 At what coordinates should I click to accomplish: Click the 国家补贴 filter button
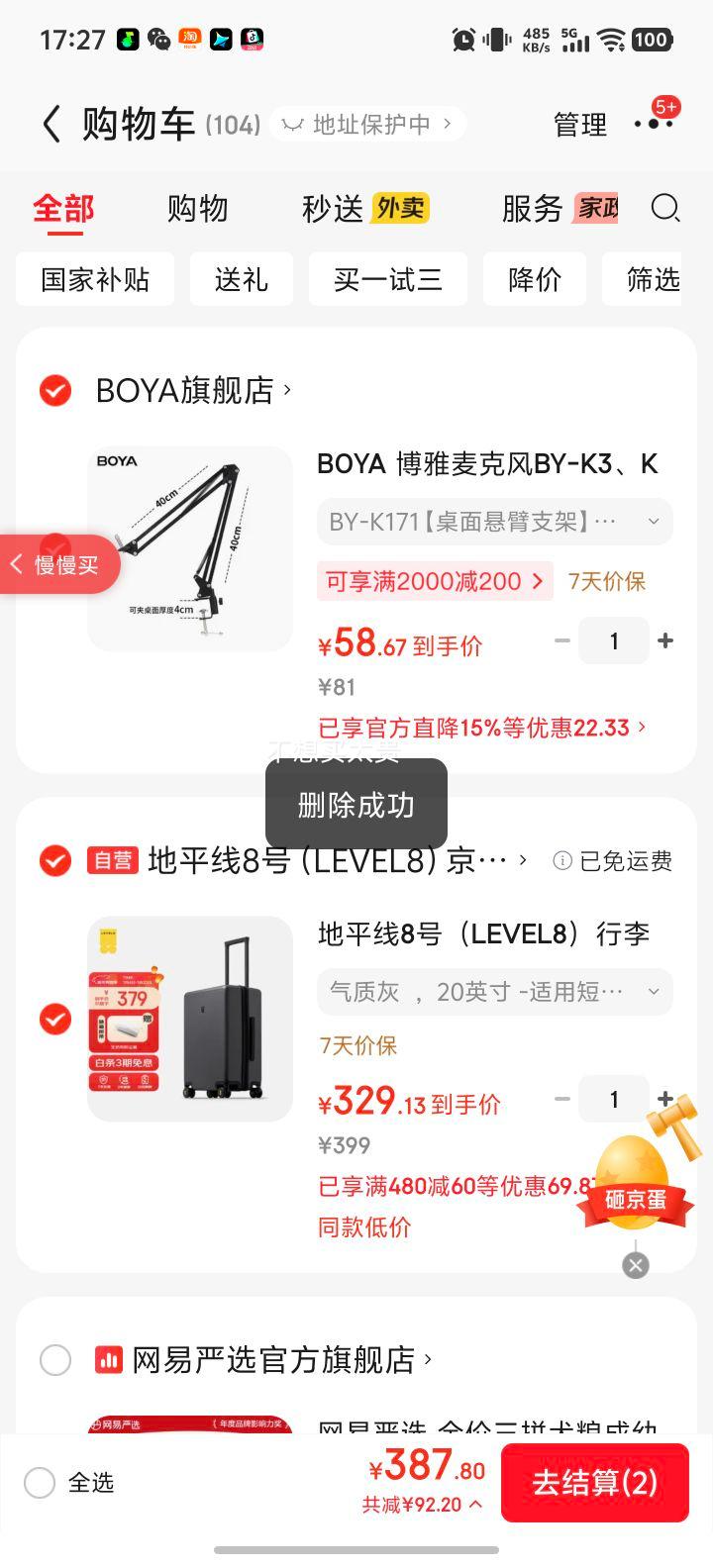(x=95, y=279)
